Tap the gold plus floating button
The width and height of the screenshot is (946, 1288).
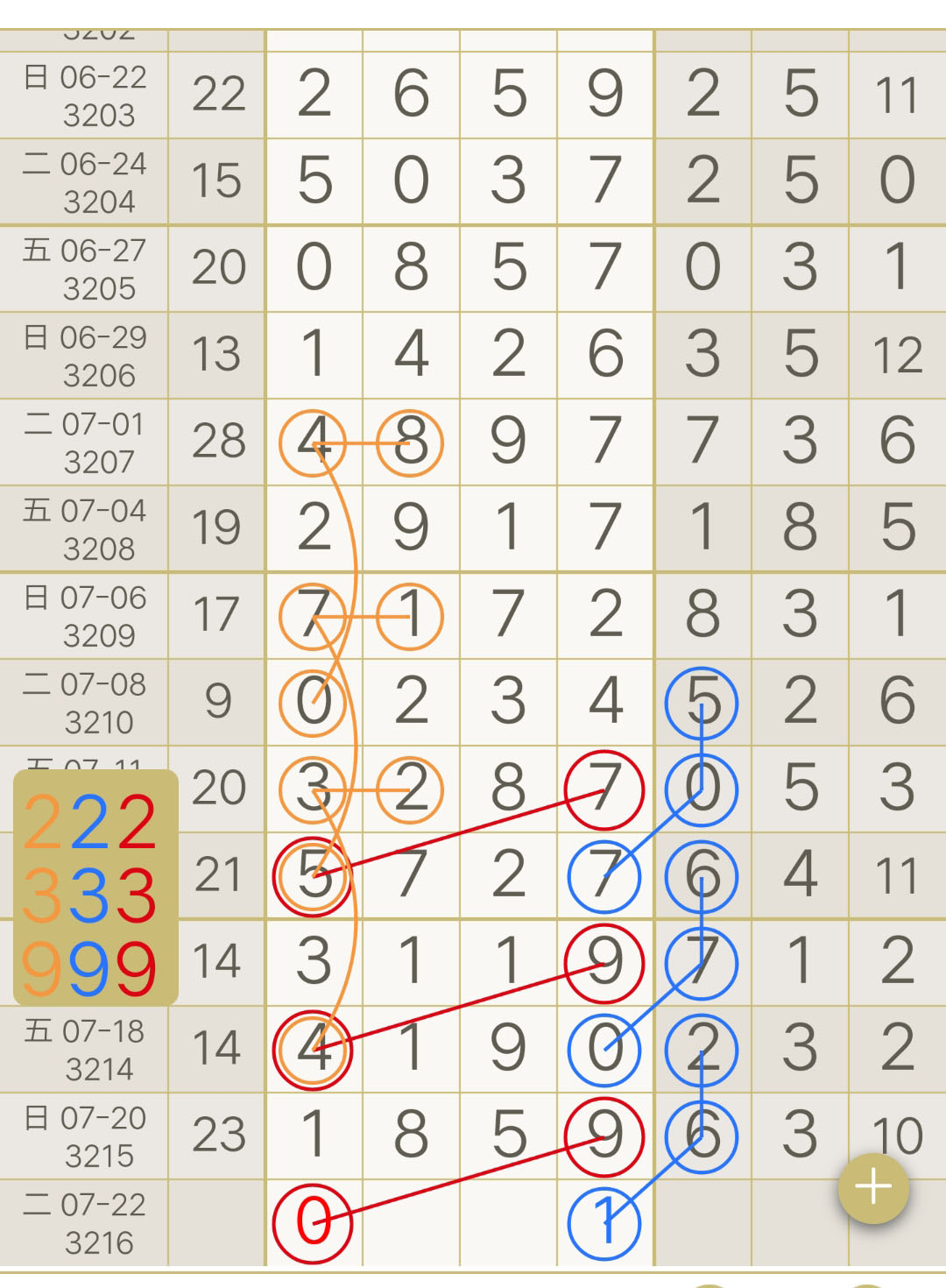[x=873, y=1188]
